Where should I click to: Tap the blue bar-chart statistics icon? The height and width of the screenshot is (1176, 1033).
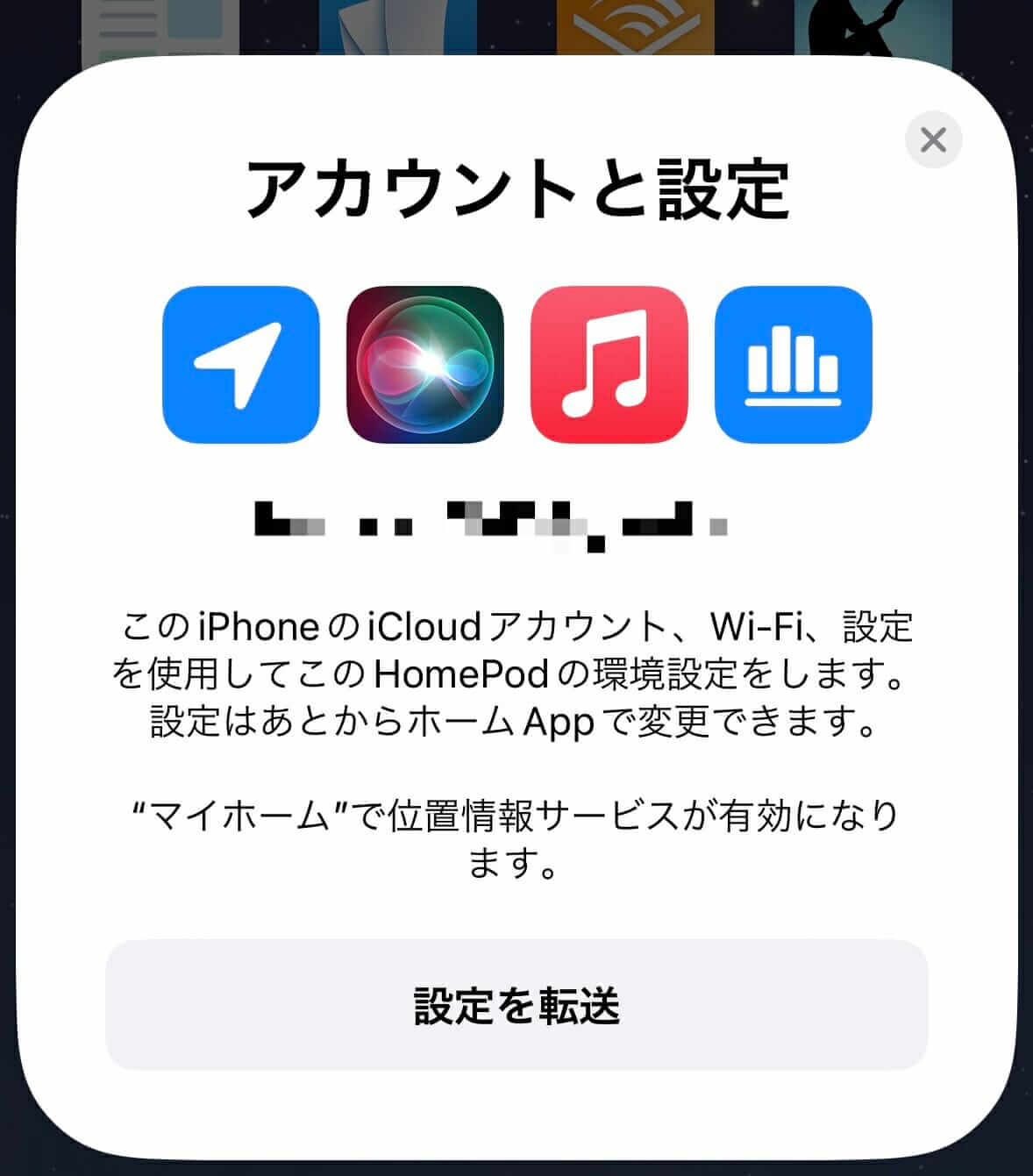tap(794, 367)
